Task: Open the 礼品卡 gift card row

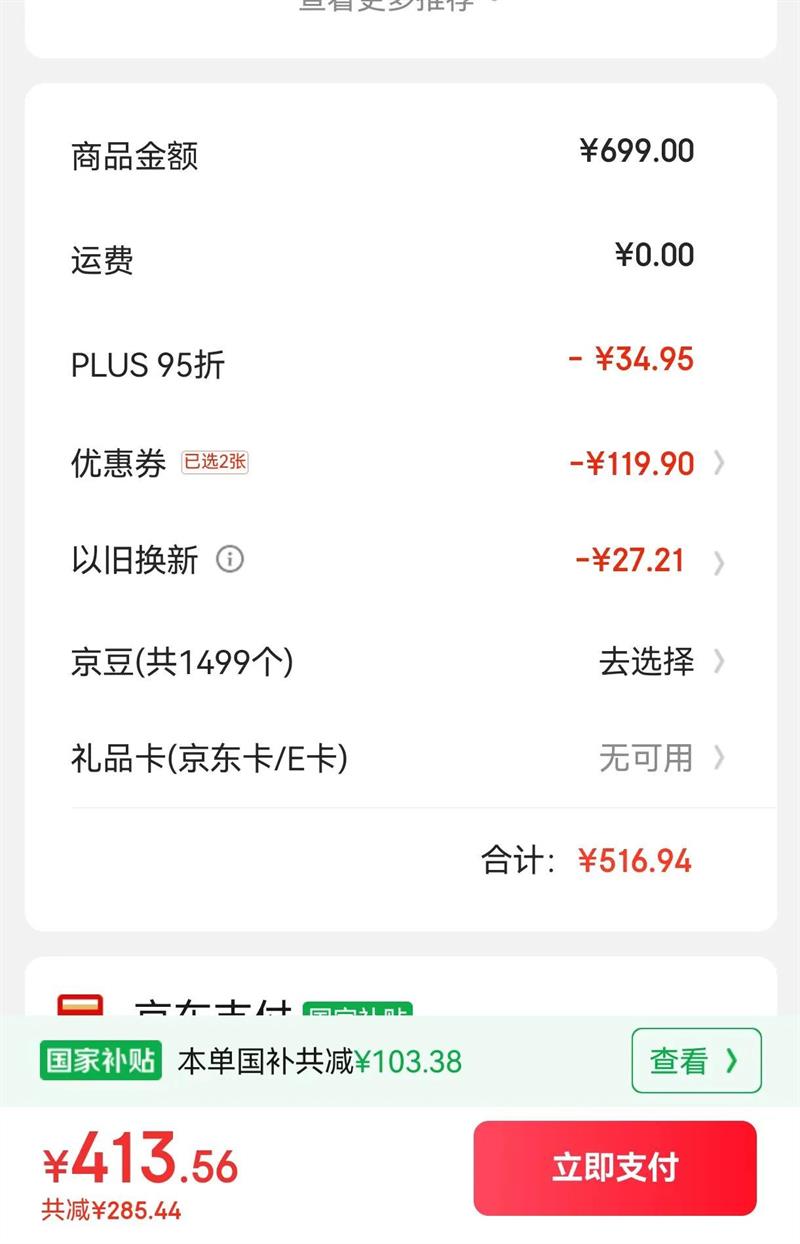Action: [x=659, y=758]
